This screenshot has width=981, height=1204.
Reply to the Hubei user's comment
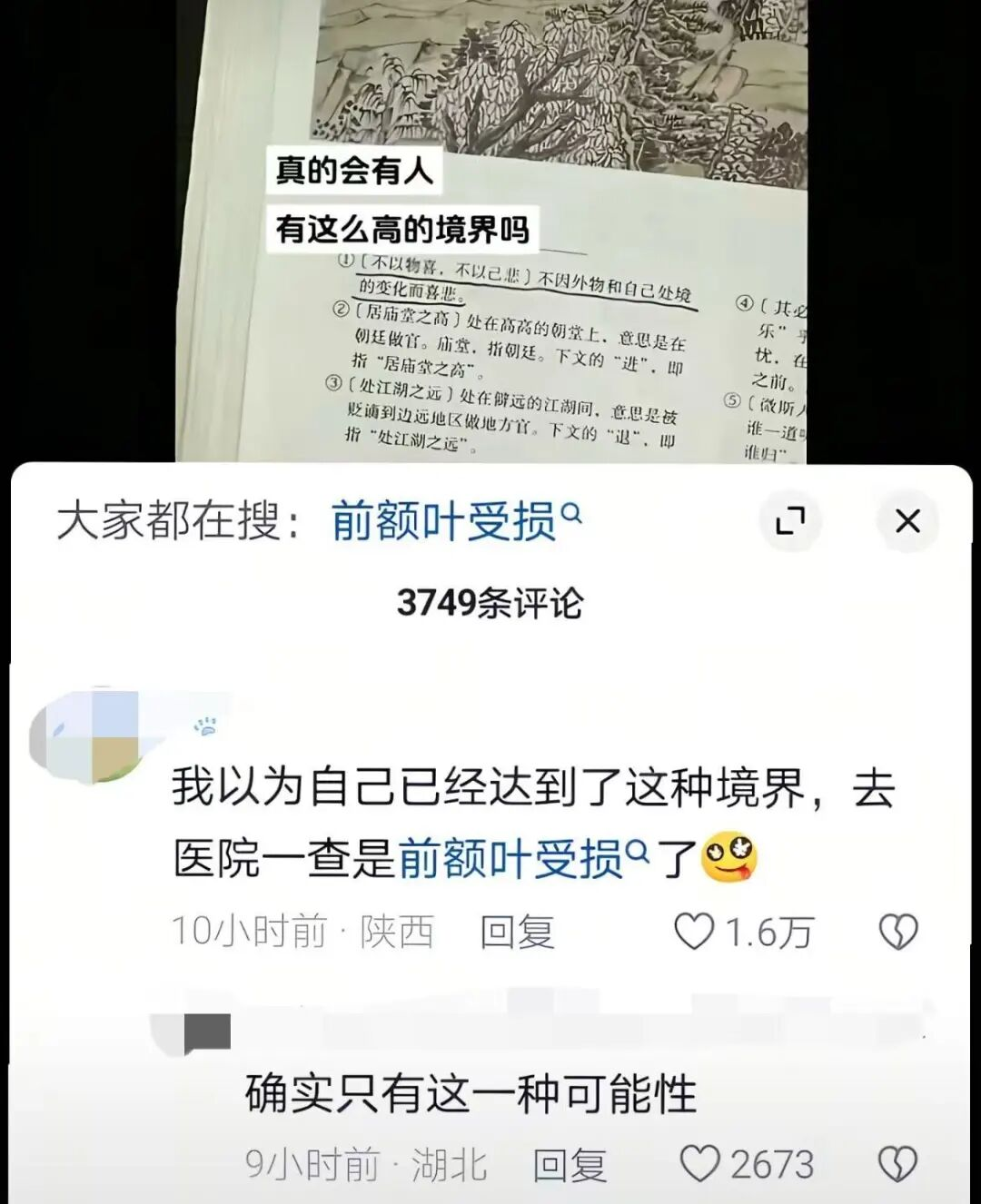click(570, 1165)
